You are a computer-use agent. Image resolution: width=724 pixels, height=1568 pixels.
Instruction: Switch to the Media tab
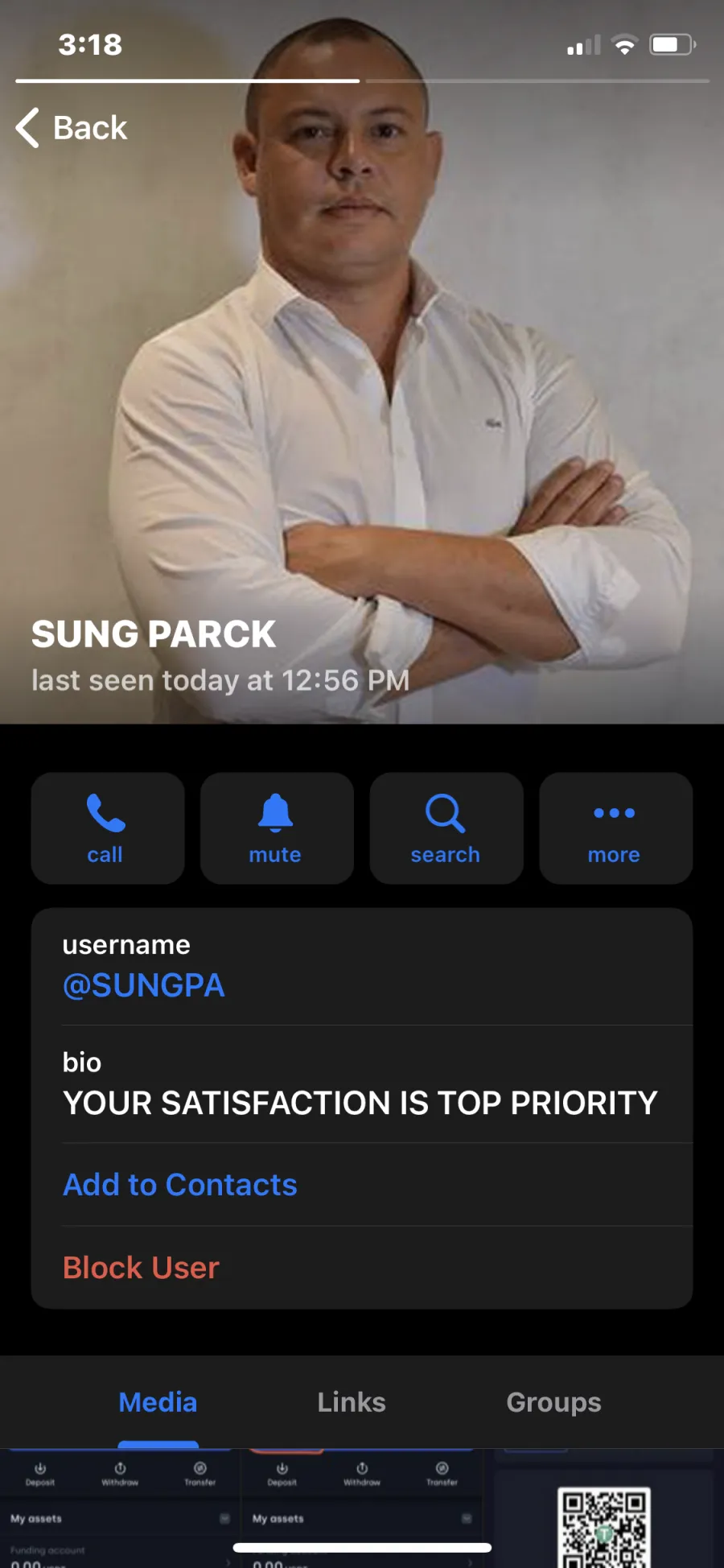[158, 1402]
